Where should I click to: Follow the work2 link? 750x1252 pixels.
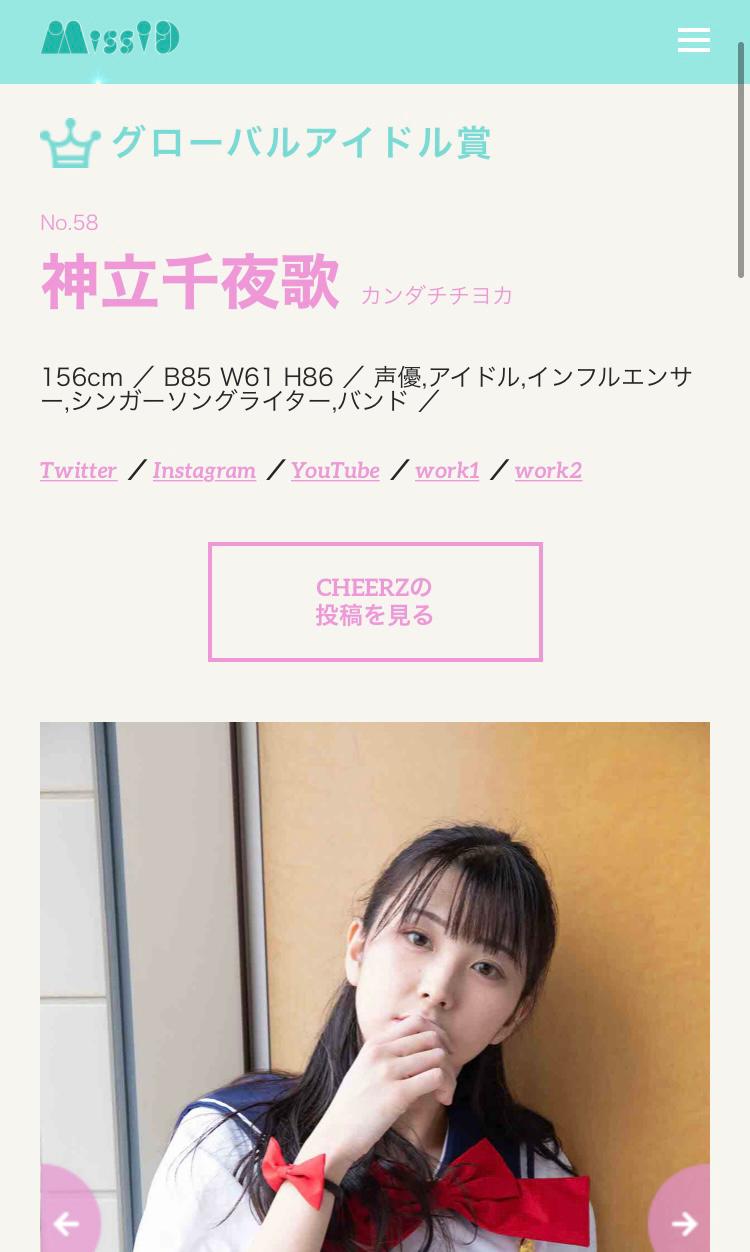click(548, 470)
